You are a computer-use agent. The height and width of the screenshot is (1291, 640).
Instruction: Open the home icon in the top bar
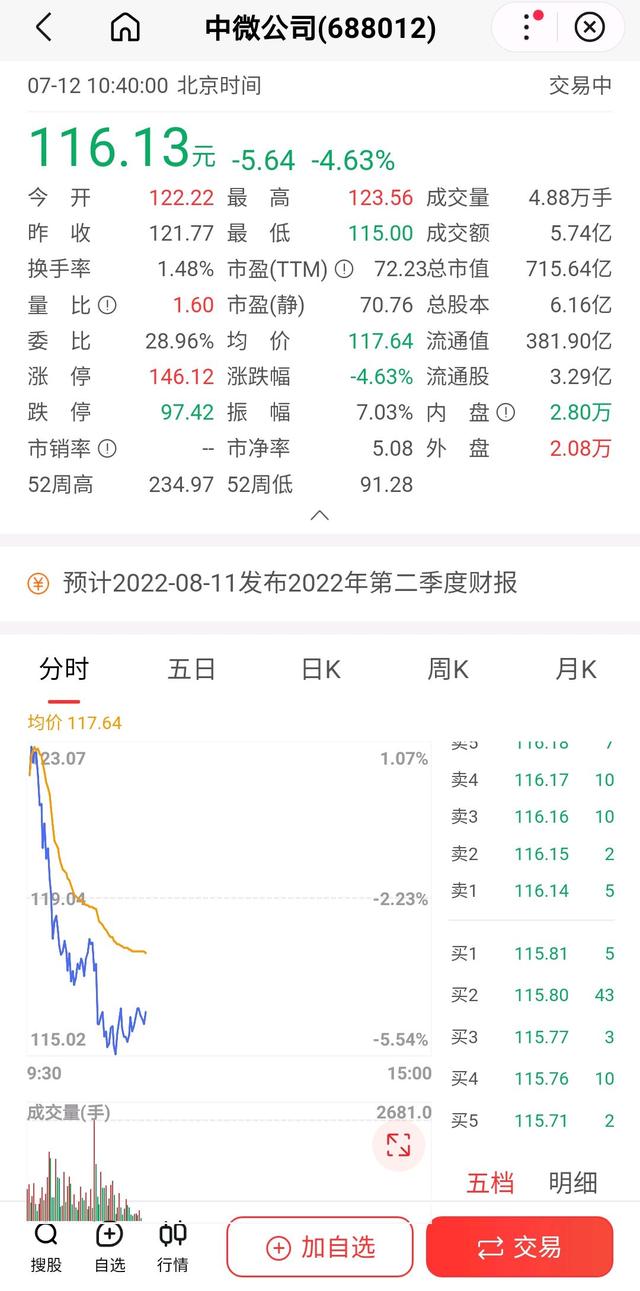[x=125, y=28]
